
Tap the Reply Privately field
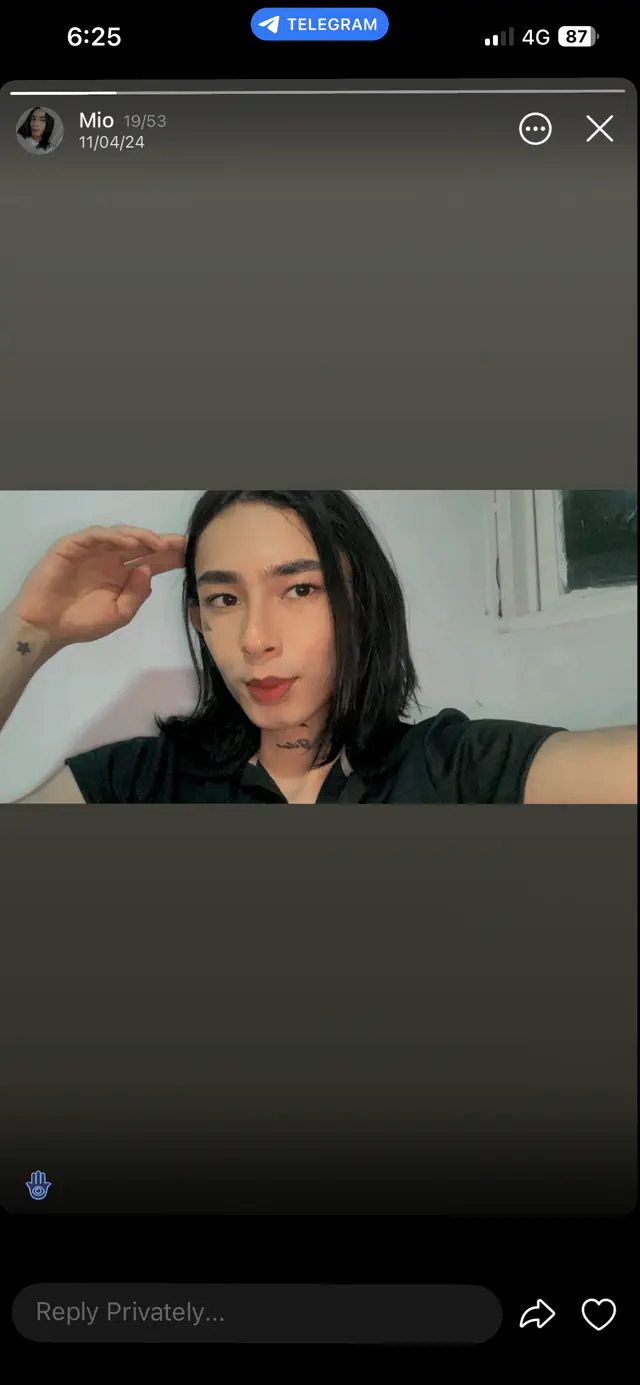[257, 1313]
